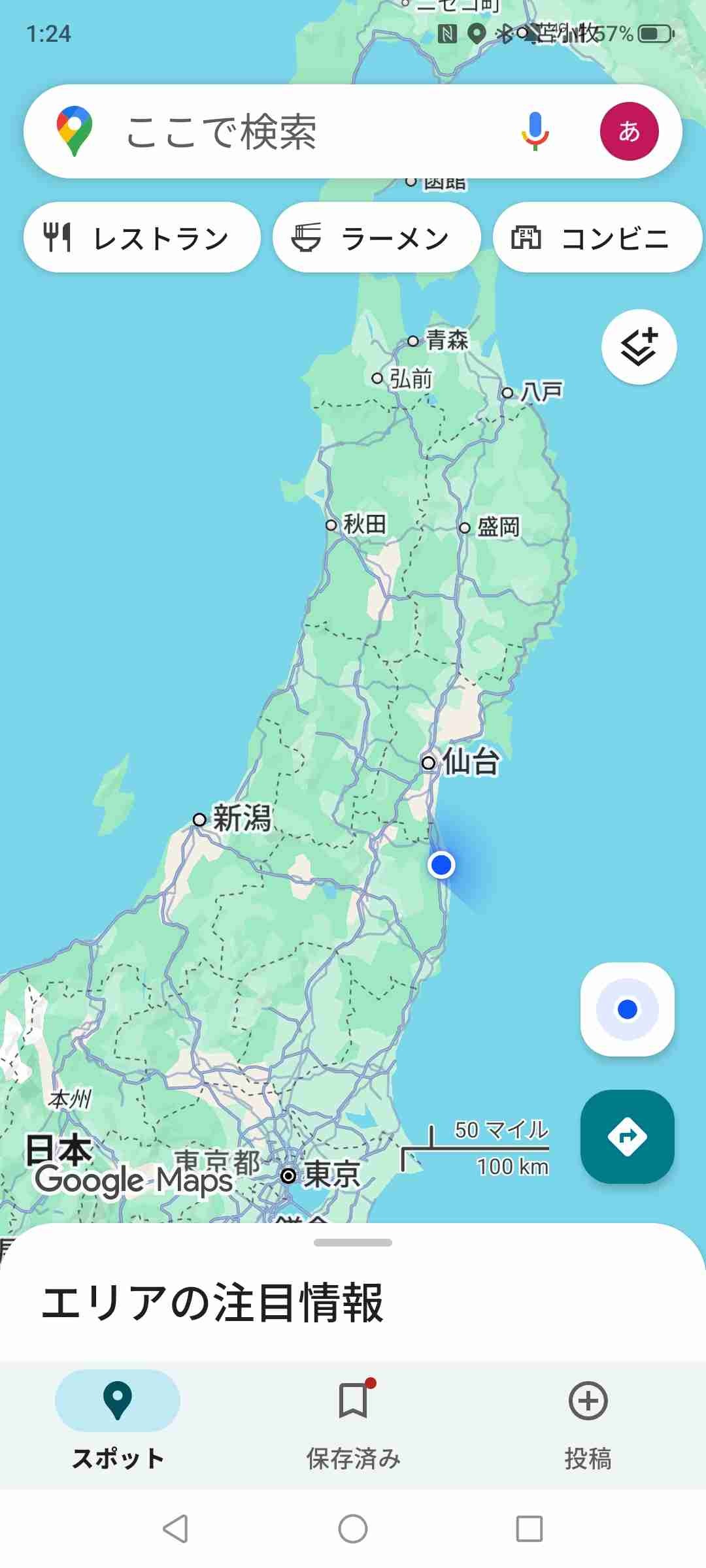706x1568 pixels.
Task: Go back with the system back button
Action: [175, 1529]
